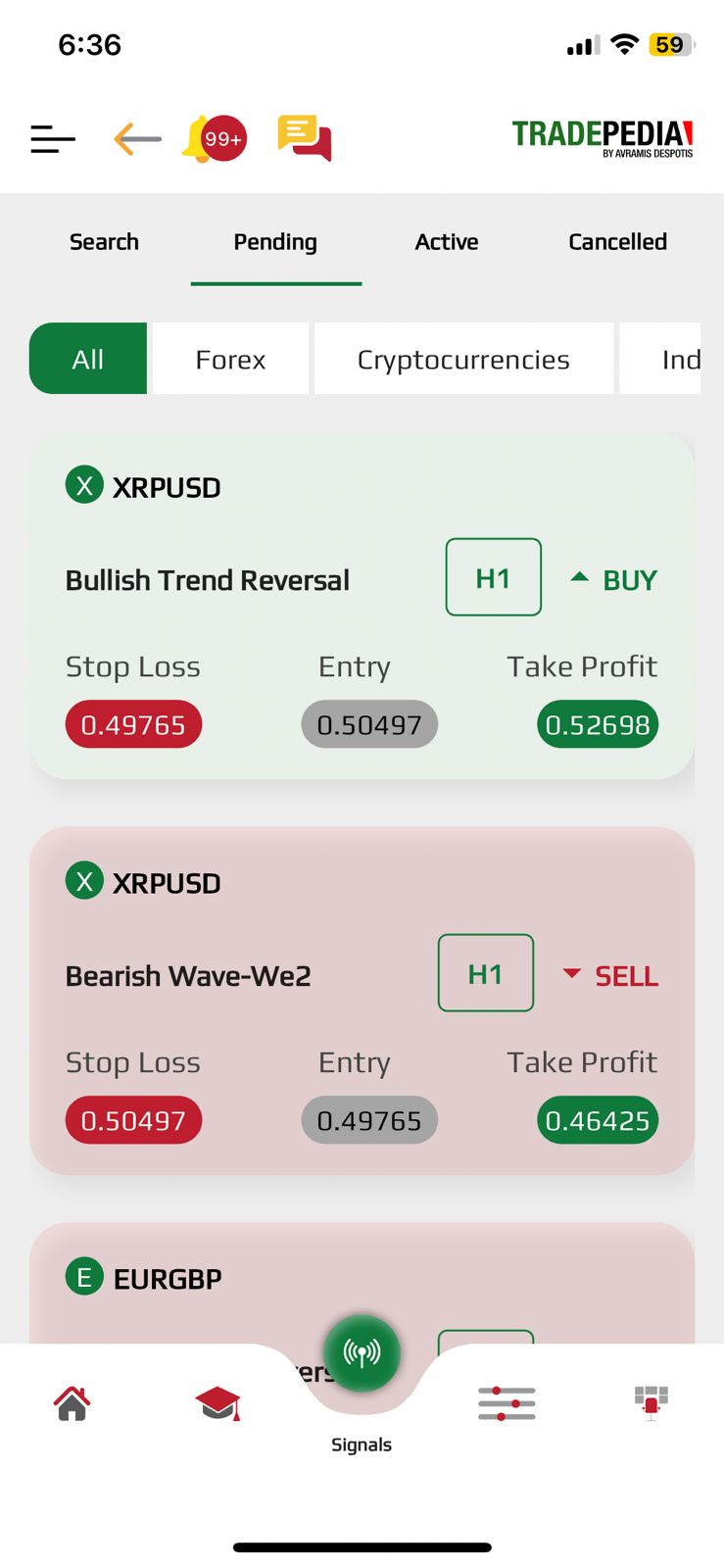
Task: Select the Home icon in bottom navigation
Action: tap(72, 1403)
